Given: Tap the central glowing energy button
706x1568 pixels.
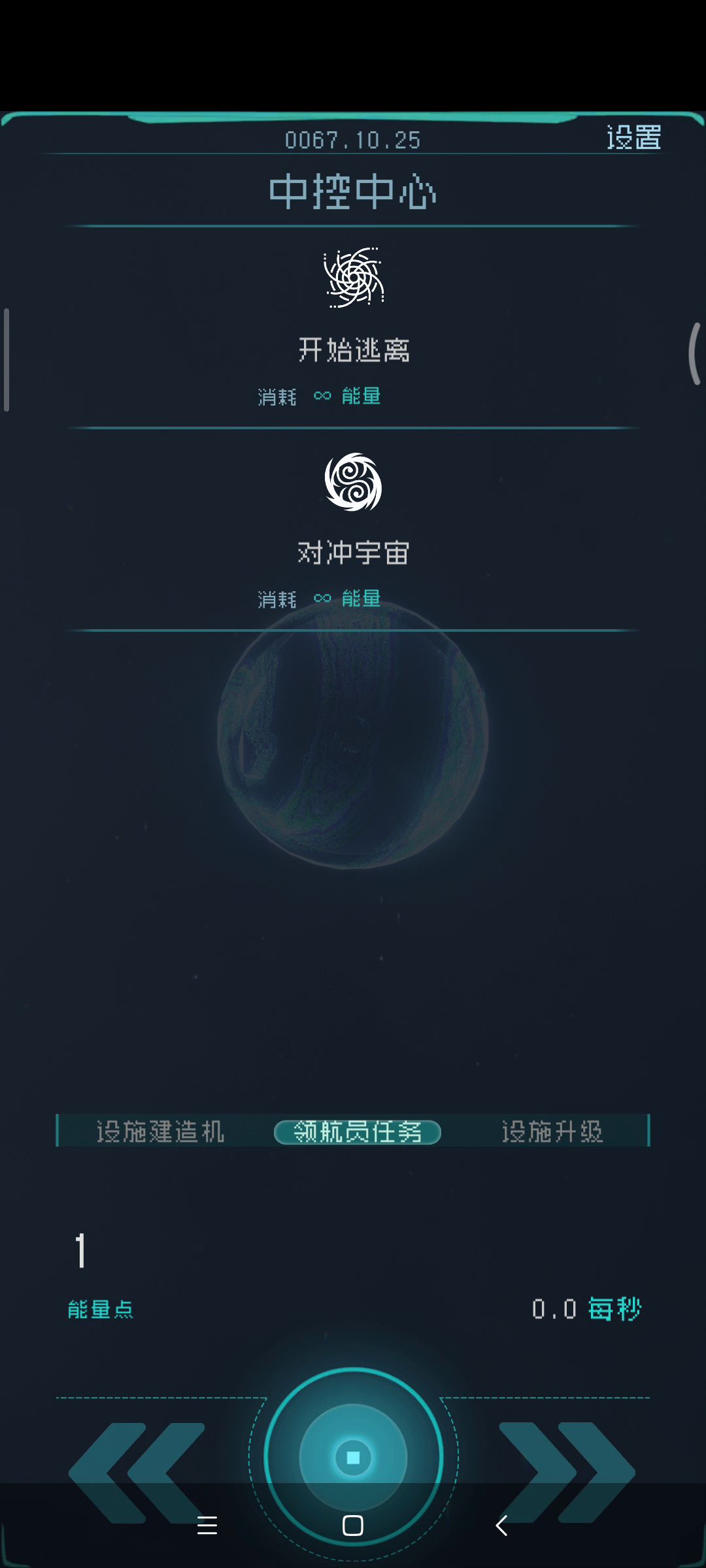Looking at the screenshot, I should point(353,1457).
